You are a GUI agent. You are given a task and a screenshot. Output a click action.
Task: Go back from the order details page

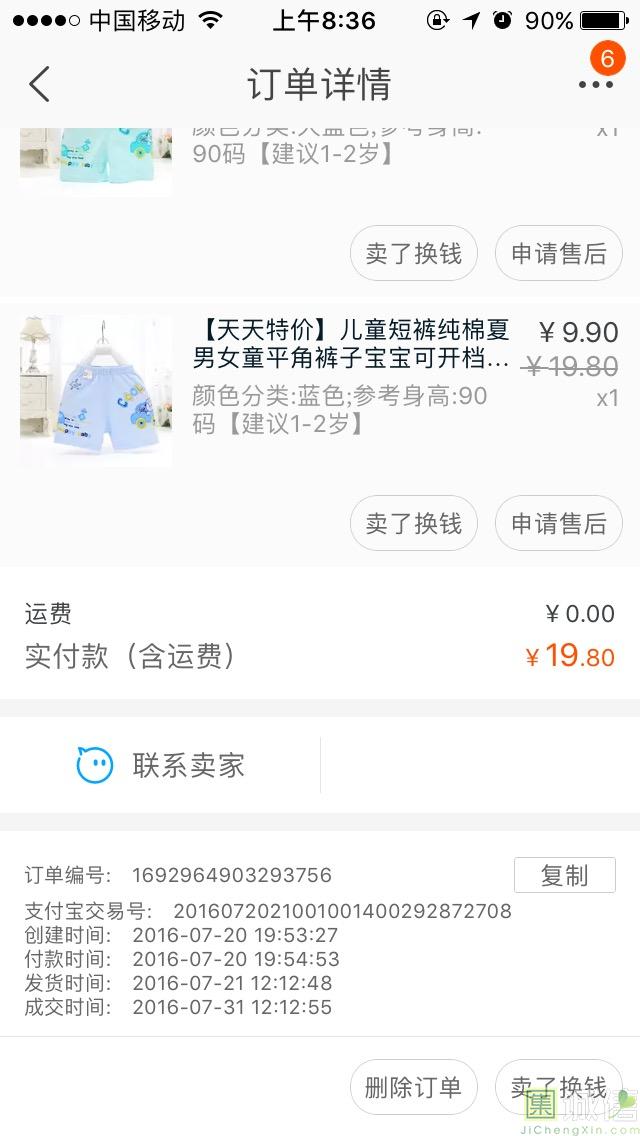40,84
